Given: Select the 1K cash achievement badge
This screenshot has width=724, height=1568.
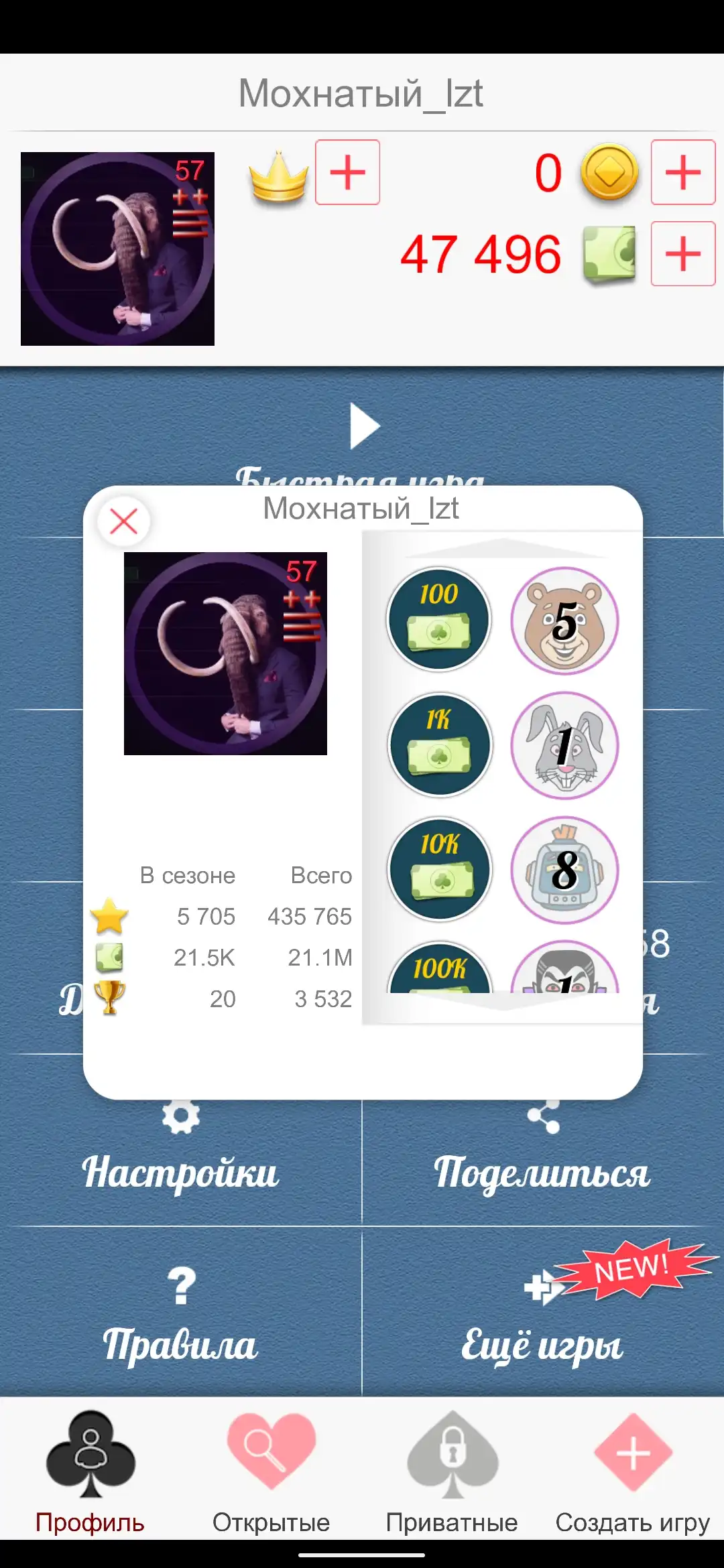Looking at the screenshot, I should 440,744.
